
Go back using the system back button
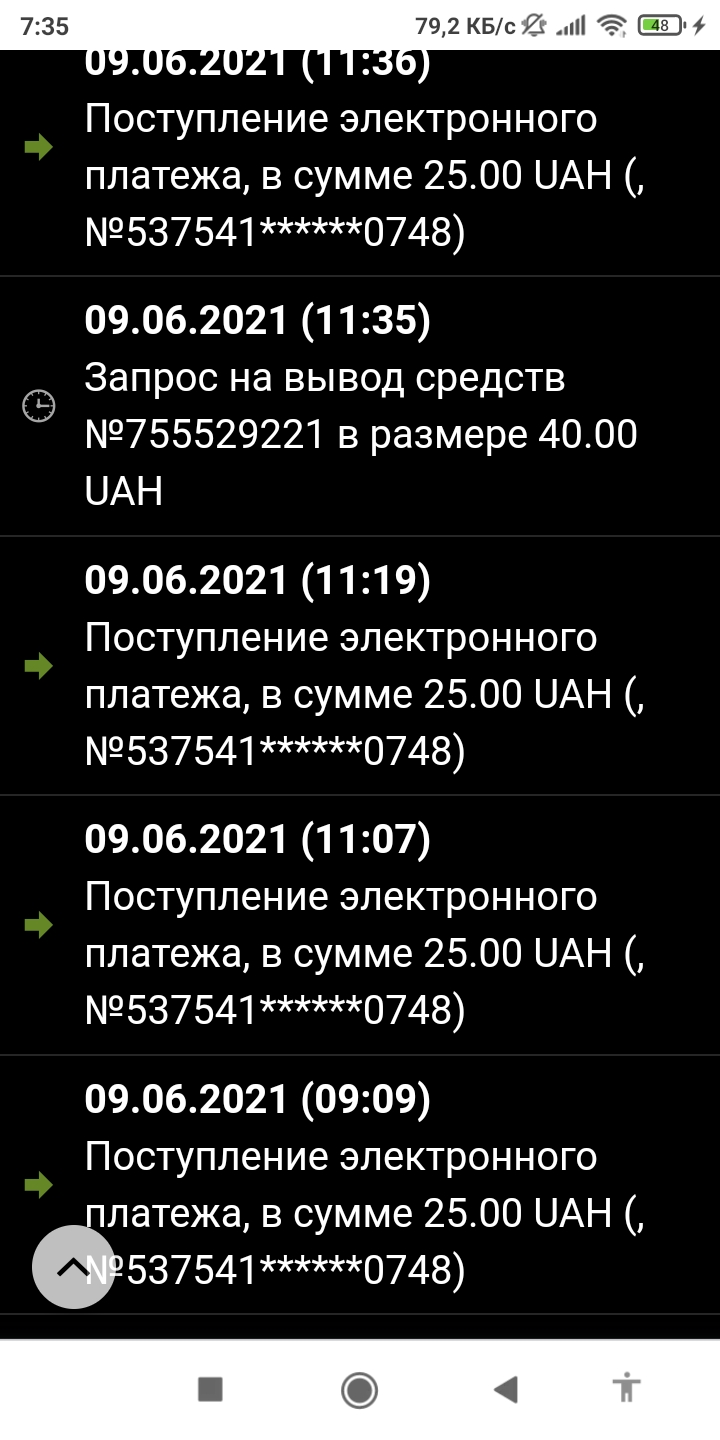coord(506,1389)
